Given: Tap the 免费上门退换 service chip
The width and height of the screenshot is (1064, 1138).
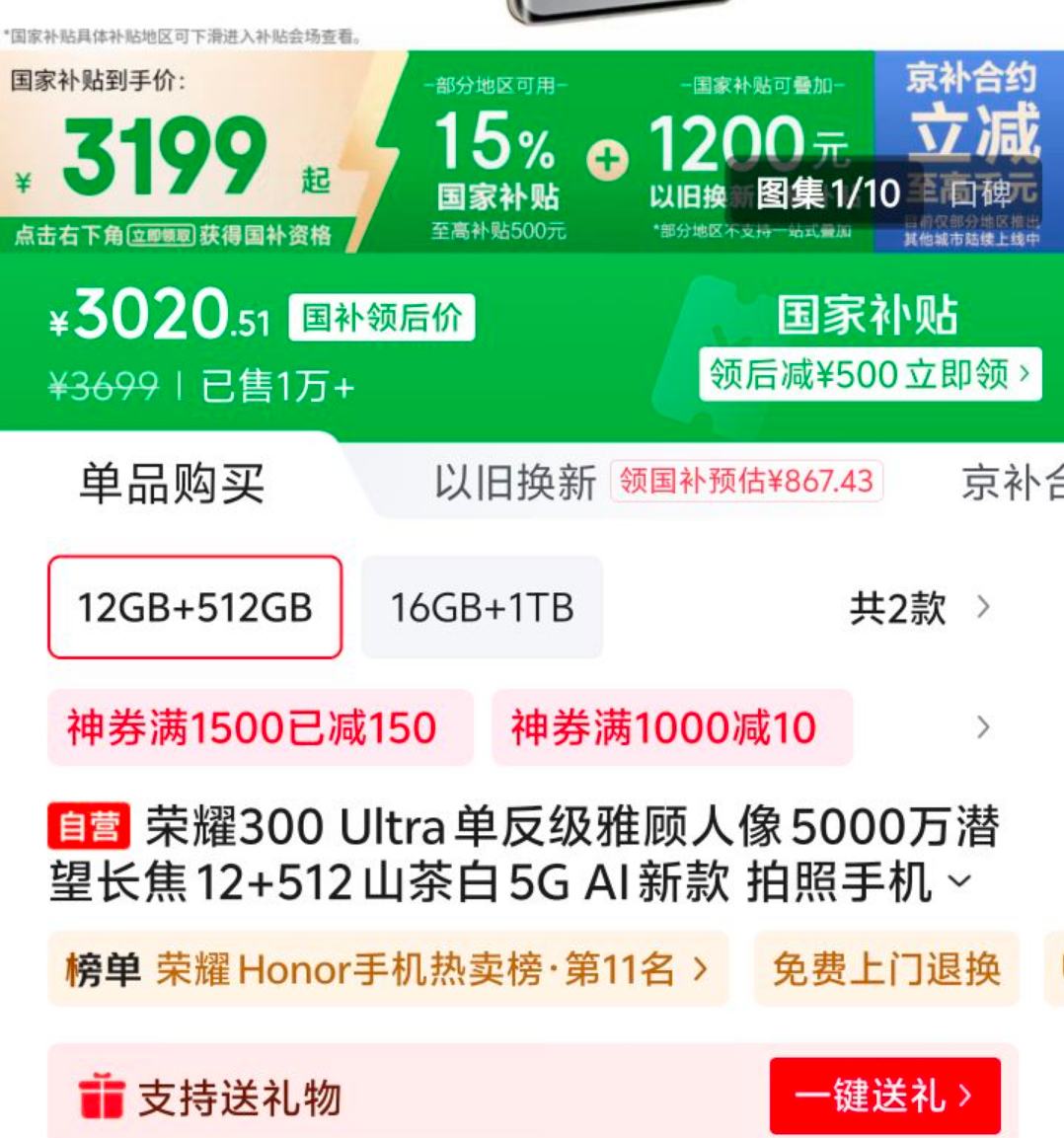Looking at the screenshot, I should 885,969.
